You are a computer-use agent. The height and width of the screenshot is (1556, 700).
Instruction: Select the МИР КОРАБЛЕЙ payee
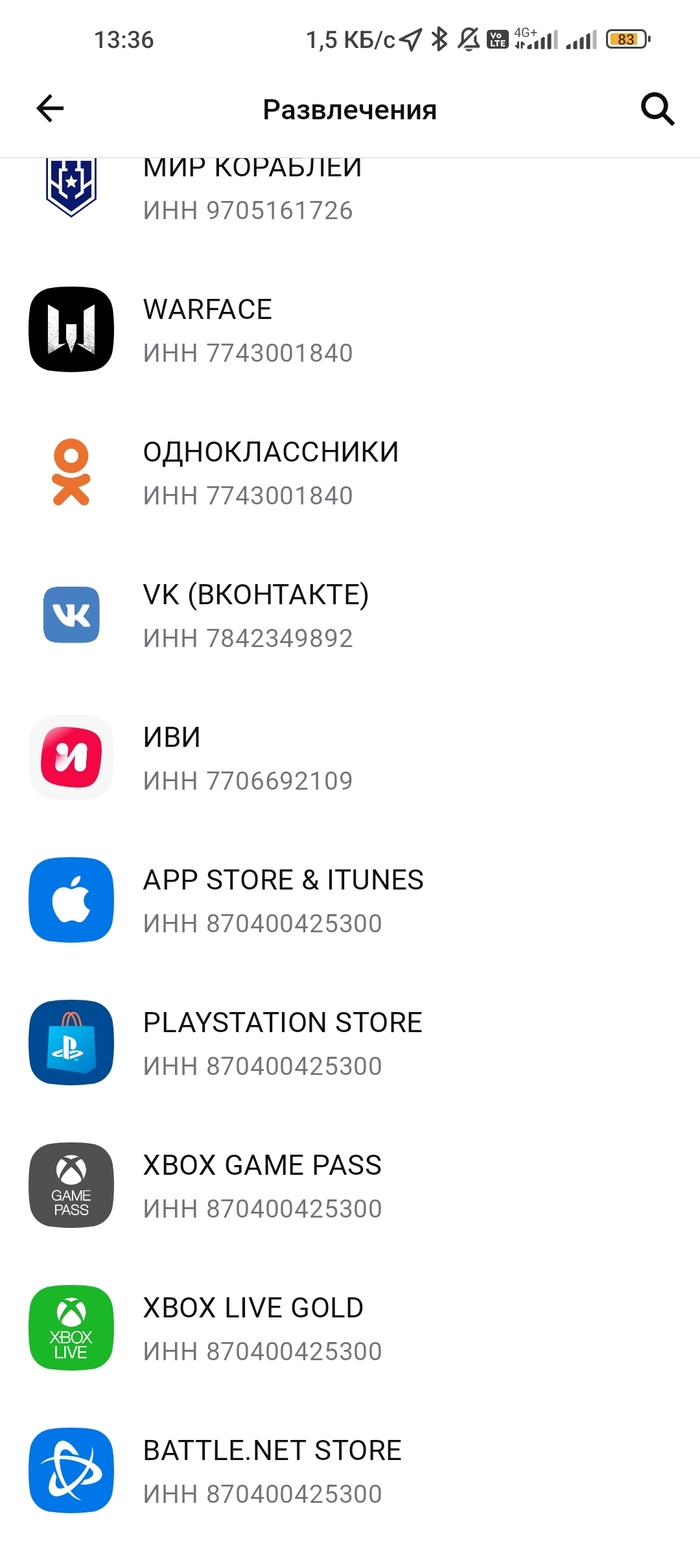252,188
